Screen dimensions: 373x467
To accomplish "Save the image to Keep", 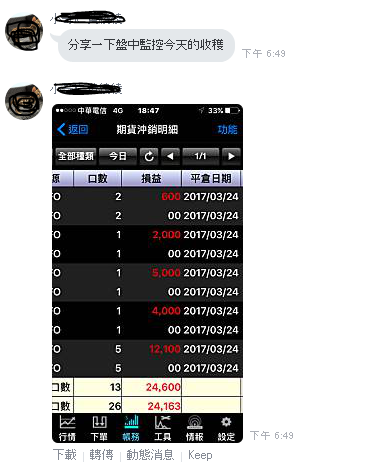I will (x=200, y=455).
